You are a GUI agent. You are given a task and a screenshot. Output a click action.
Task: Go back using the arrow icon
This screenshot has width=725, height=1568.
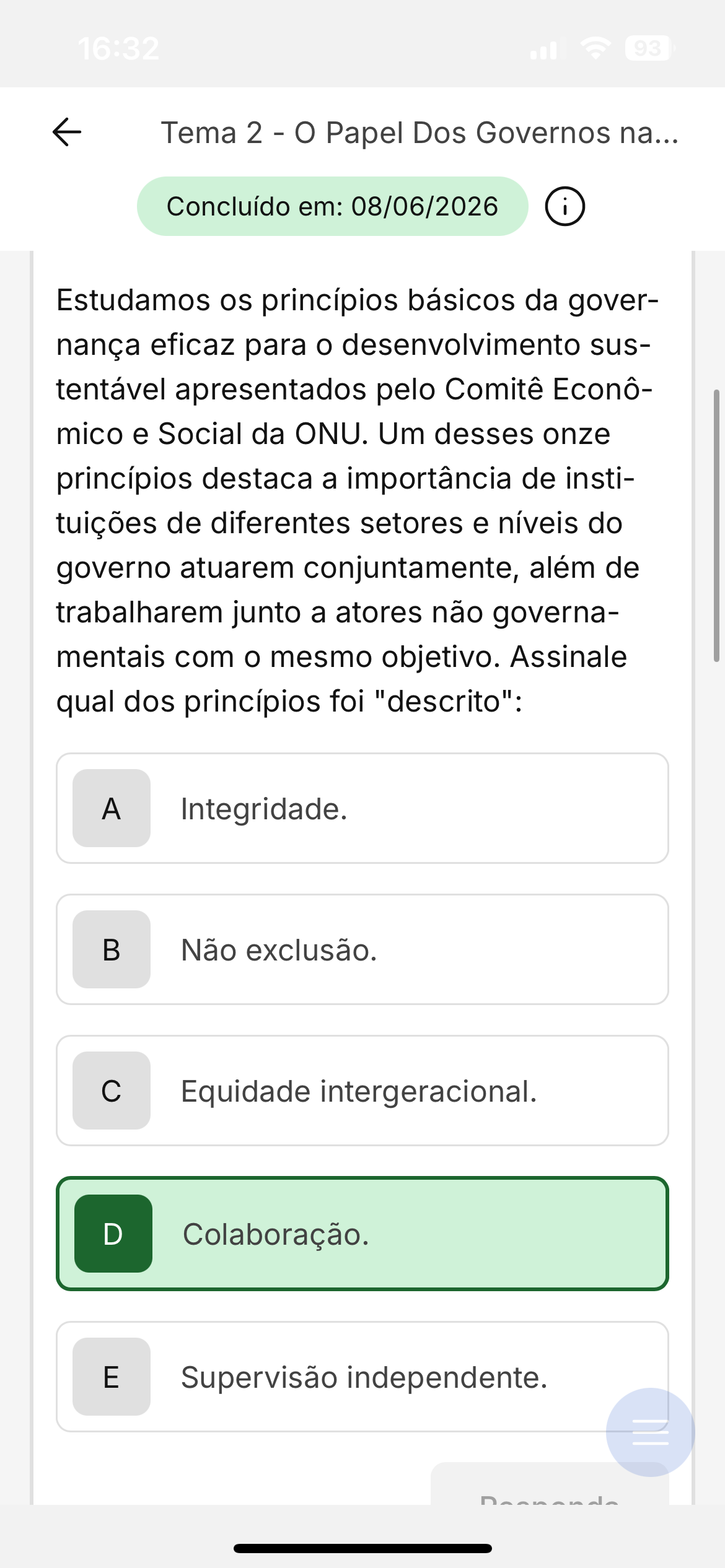pos(67,132)
